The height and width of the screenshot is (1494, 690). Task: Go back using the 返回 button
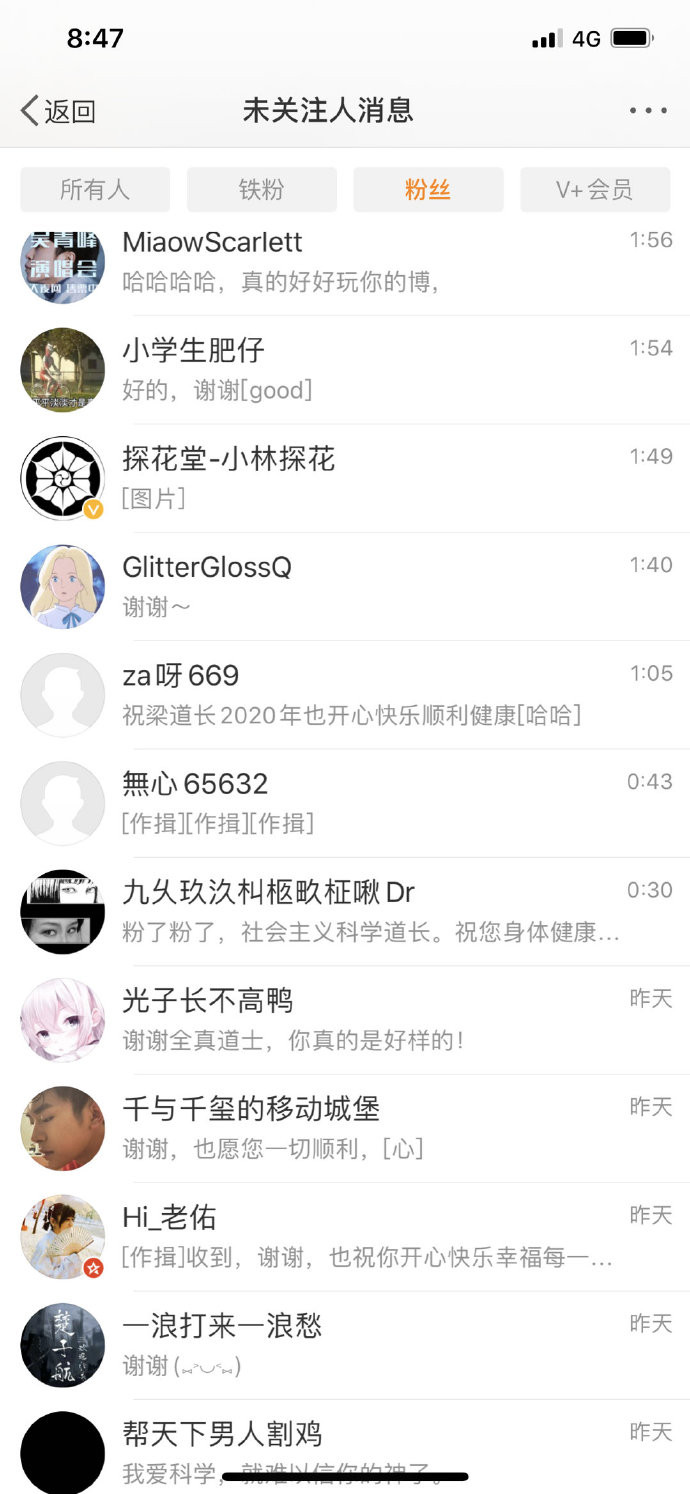point(58,111)
